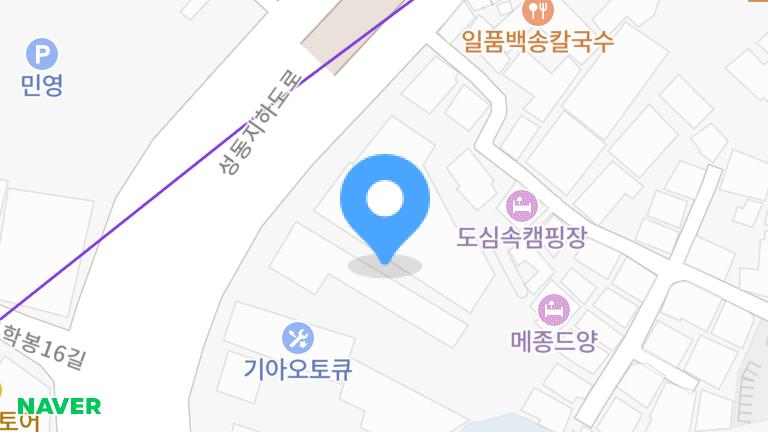Image resolution: width=768 pixels, height=432 pixels.
Task: Open 일품백송칼국수 restaurant marker
Action: pyautogui.click(x=538, y=12)
